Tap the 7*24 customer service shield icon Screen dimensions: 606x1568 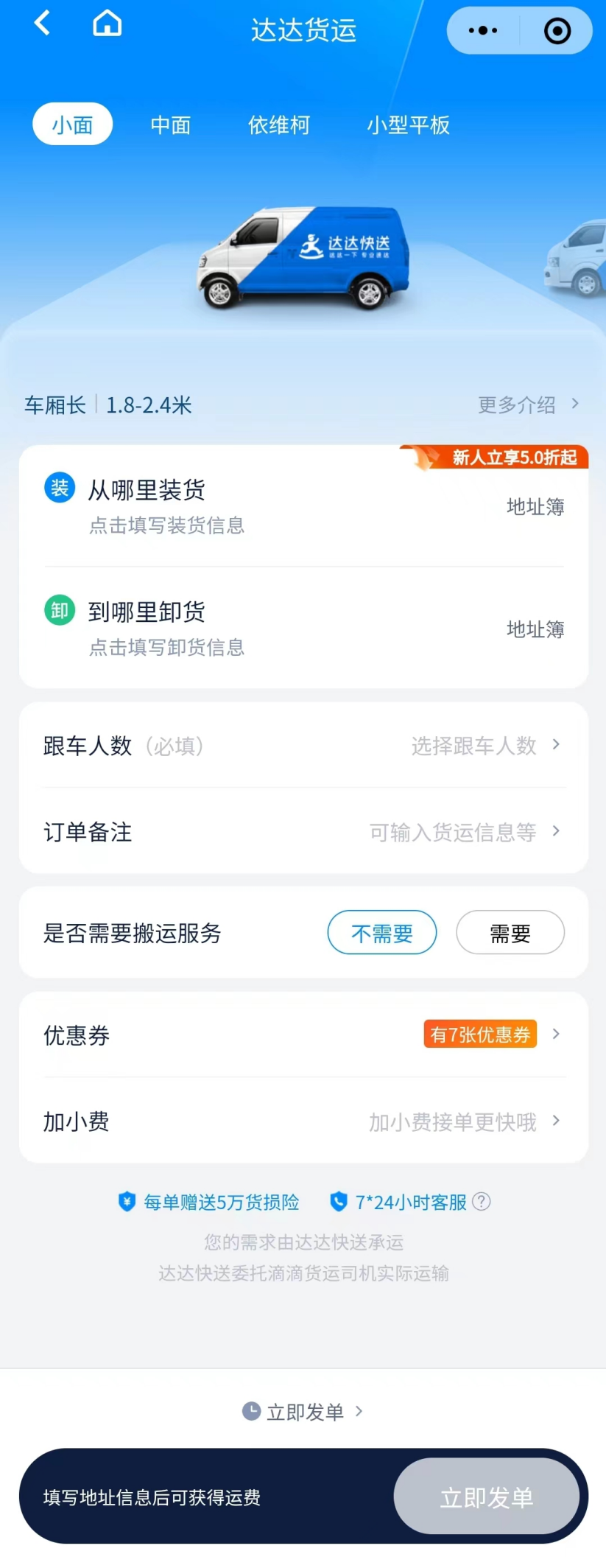pyautogui.click(x=338, y=1201)
